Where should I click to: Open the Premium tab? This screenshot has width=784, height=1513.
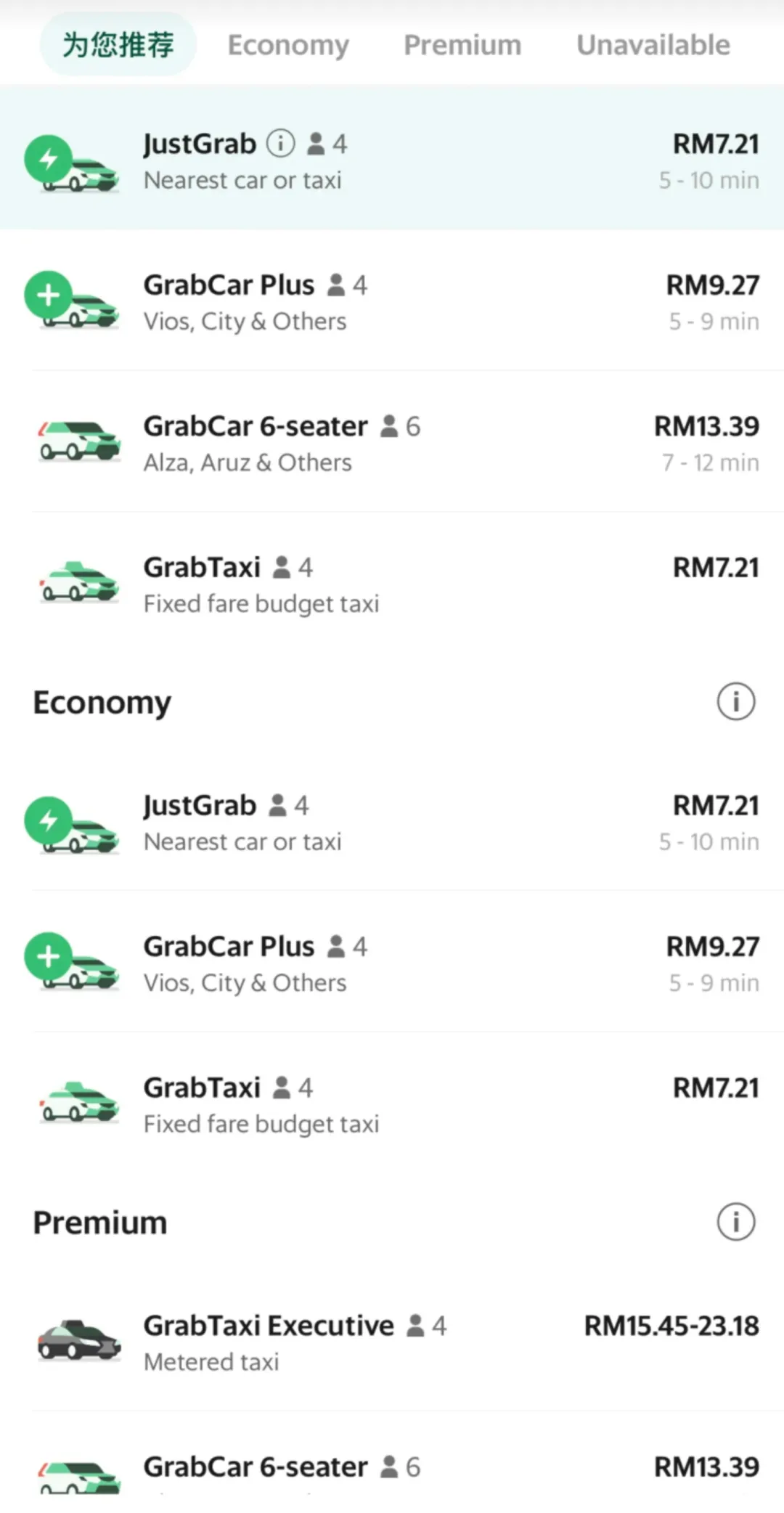pyautogui.click(x=462, y=45)
